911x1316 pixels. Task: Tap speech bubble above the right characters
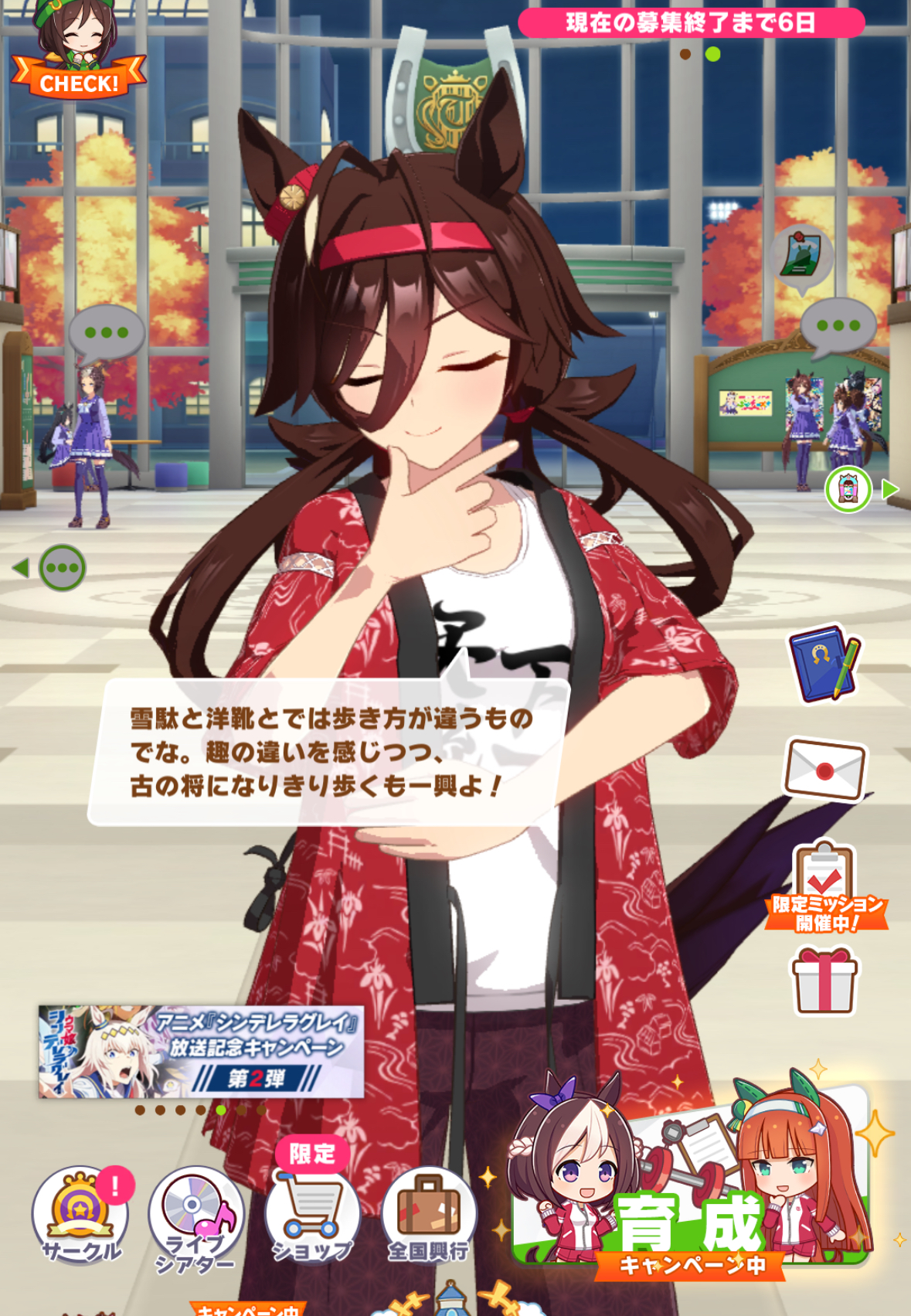[838, 327]
